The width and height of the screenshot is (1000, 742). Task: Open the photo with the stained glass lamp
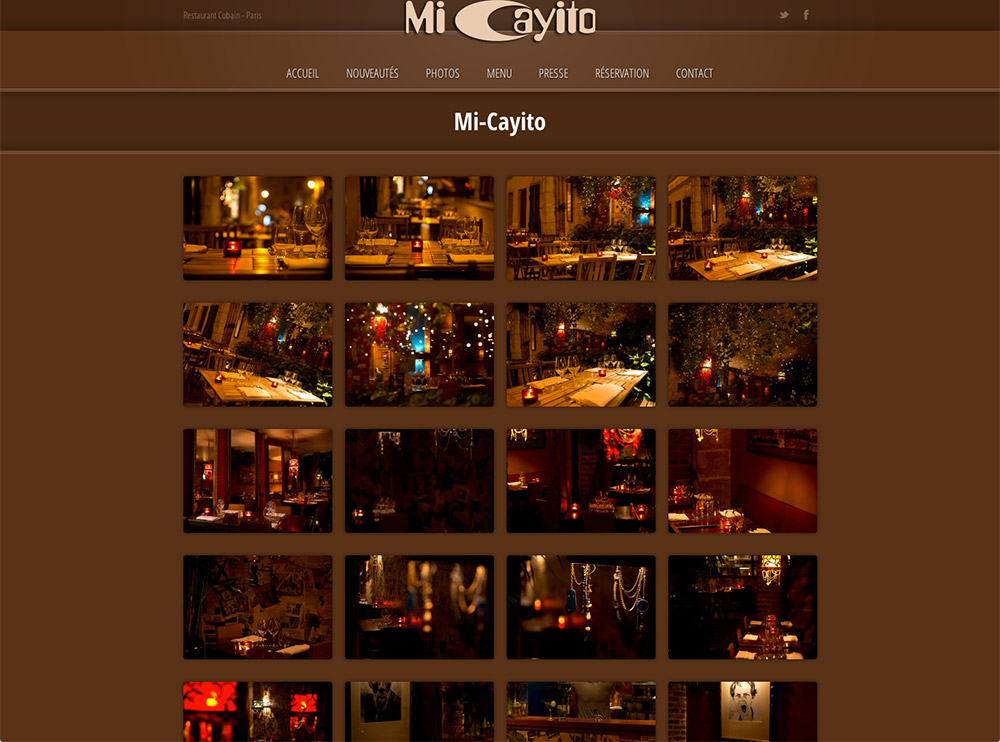click(742, 607)
